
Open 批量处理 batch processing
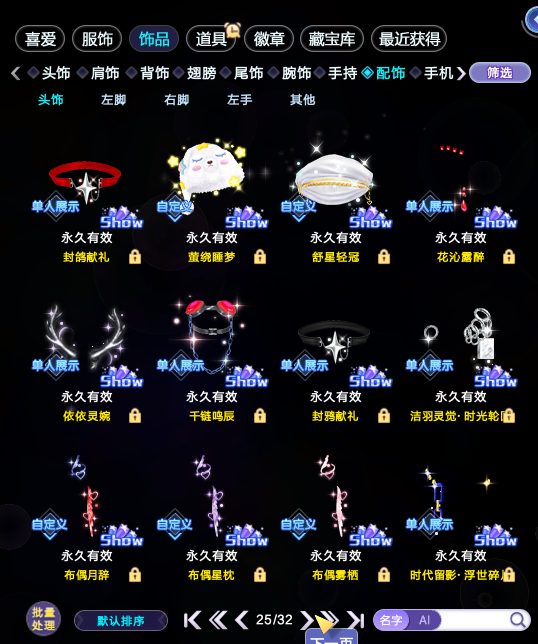point(44,619)
